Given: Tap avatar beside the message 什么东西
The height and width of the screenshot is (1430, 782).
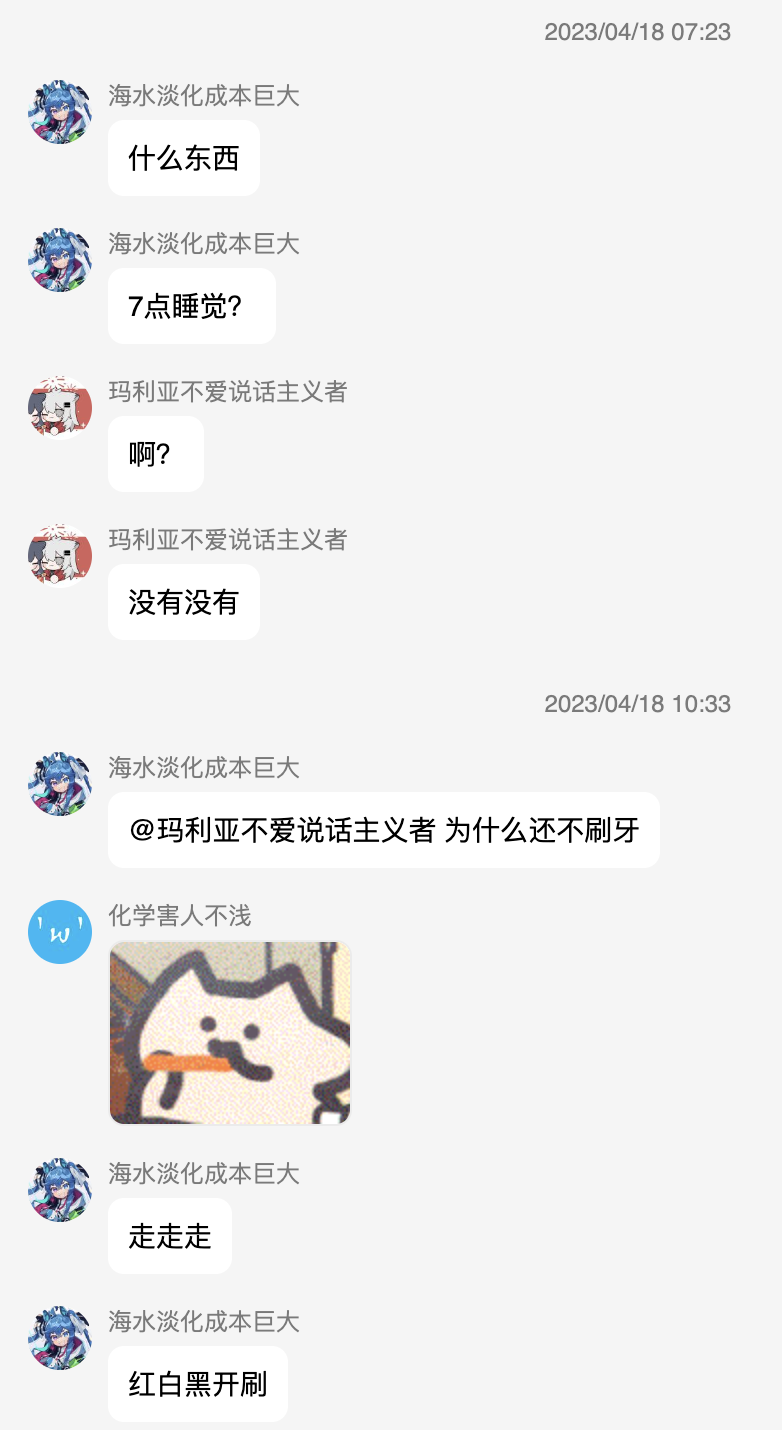Looking at the screenshot, I should click(60, 111).
